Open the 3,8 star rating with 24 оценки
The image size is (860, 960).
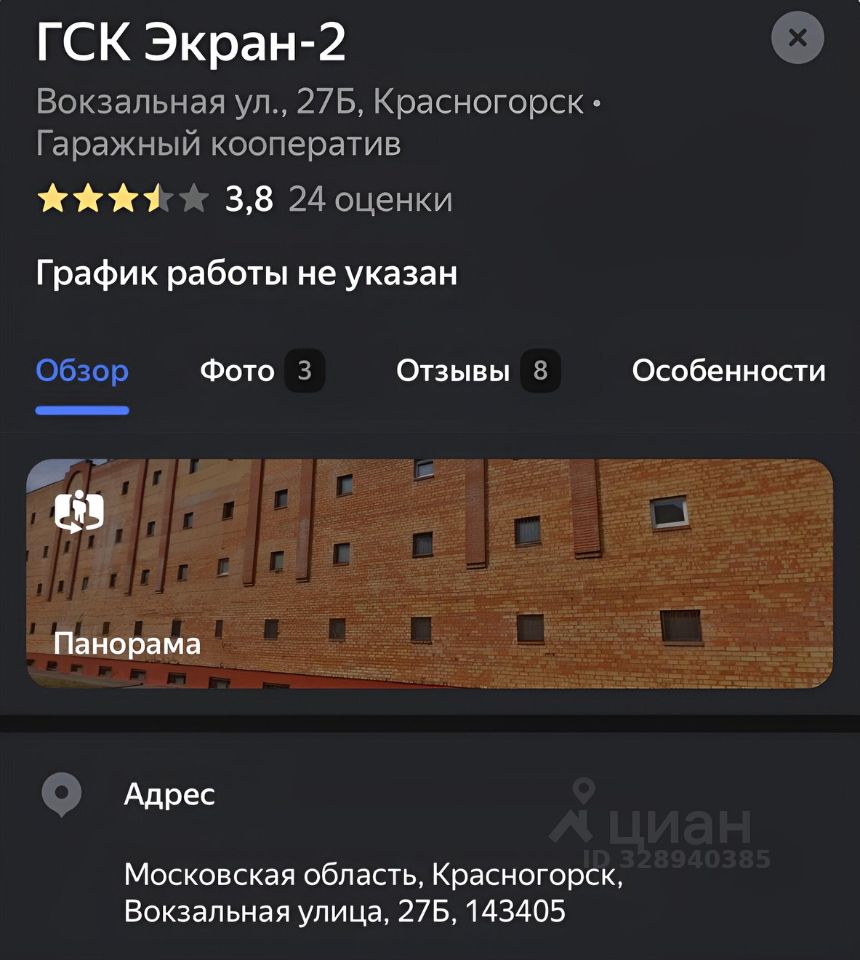point(244,200)
